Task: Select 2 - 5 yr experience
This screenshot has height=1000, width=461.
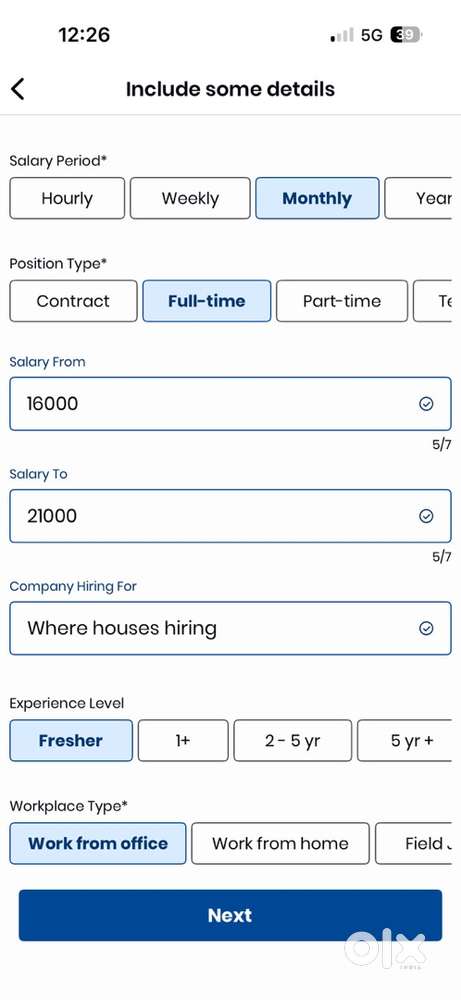Action: (293, 740)
